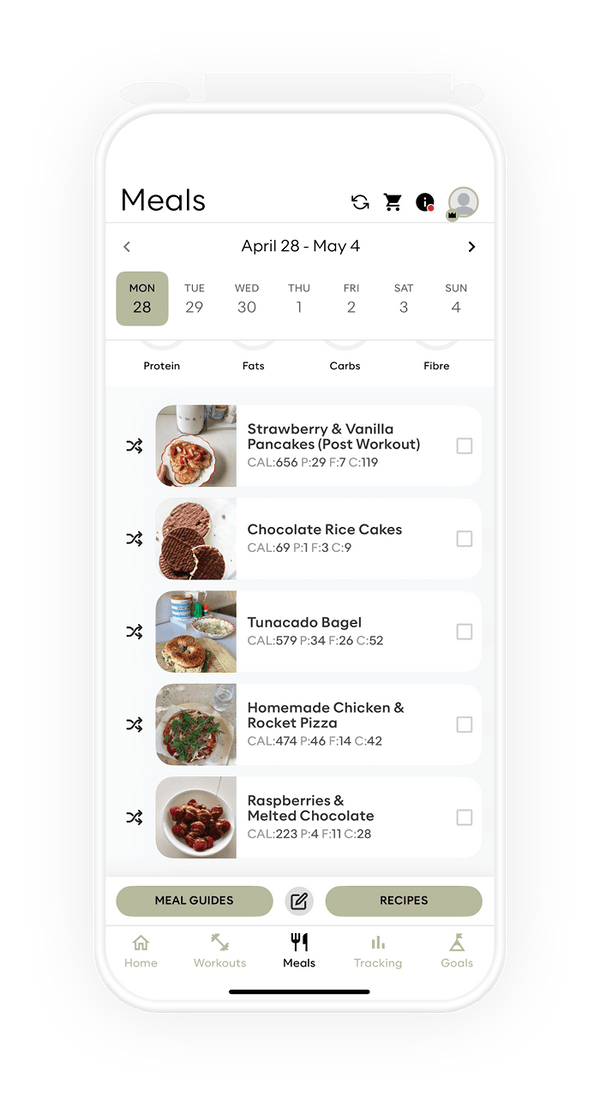
Task: Go to the previous week
Action: click(127, 247)
